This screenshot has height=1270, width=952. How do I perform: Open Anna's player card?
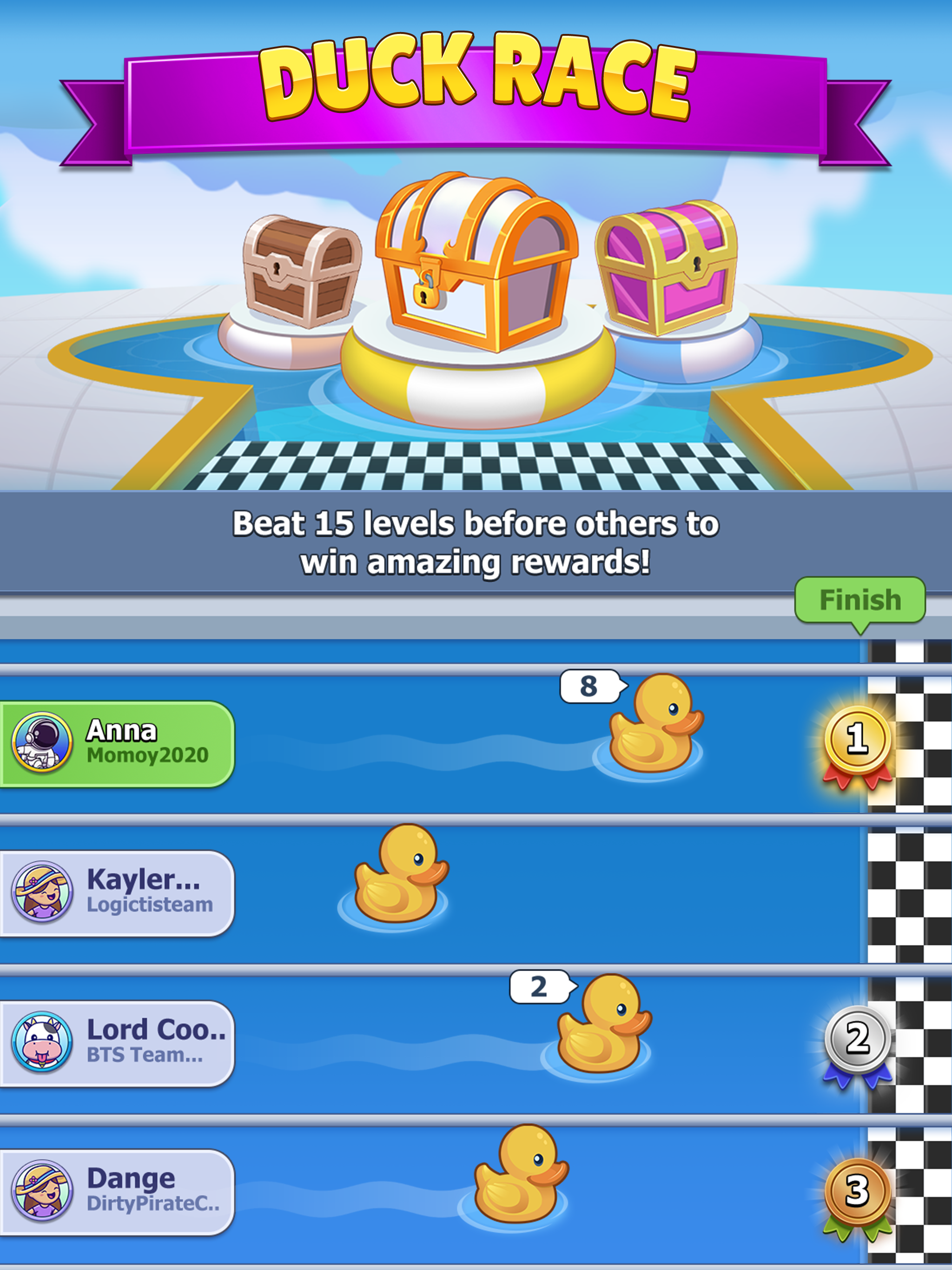[x=118, y=743]
